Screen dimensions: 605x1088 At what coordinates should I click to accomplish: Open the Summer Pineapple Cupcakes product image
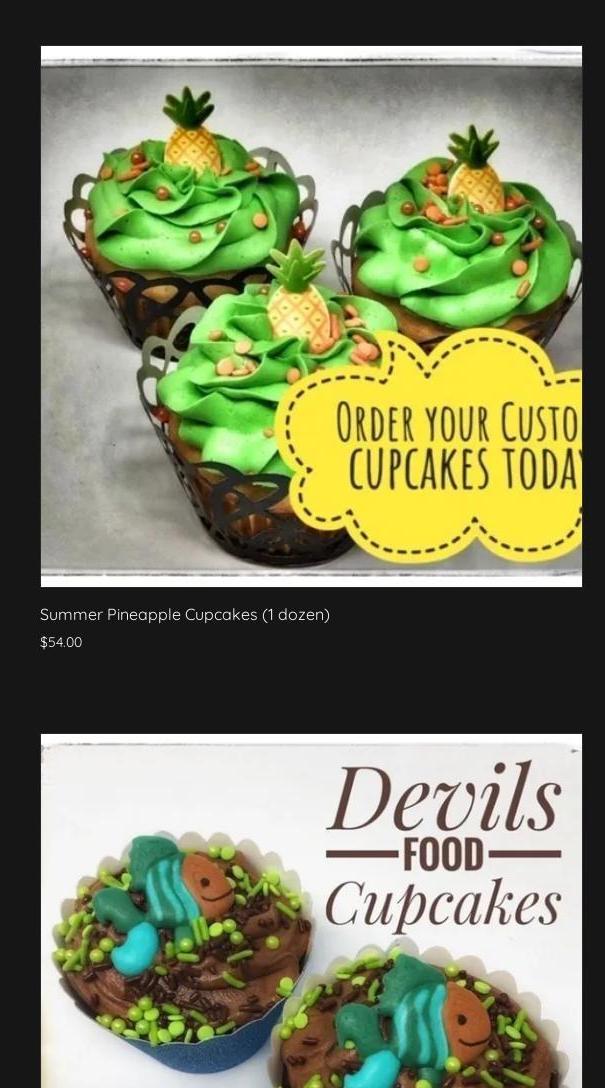tap(311, 316)
